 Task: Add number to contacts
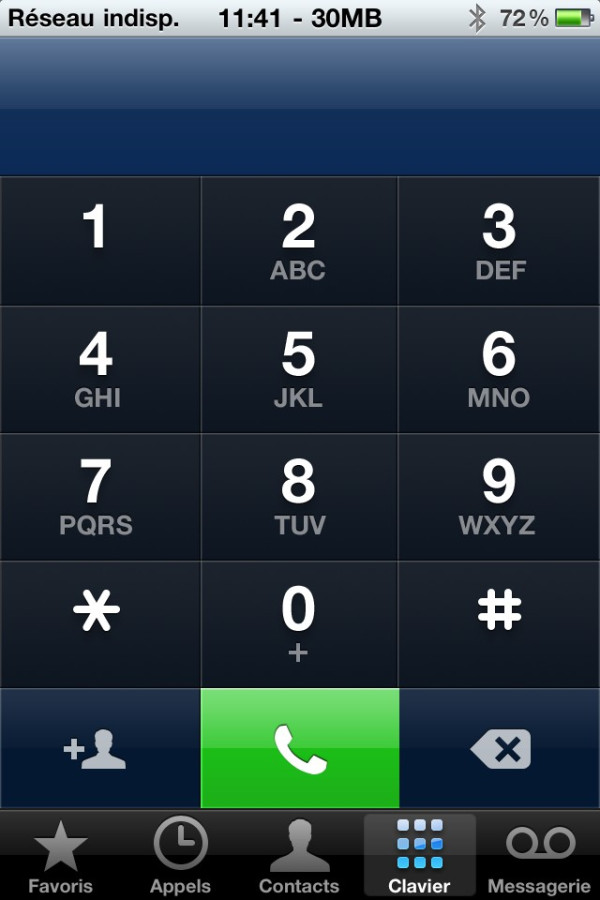pyautogui.click(x=100, y=748)
